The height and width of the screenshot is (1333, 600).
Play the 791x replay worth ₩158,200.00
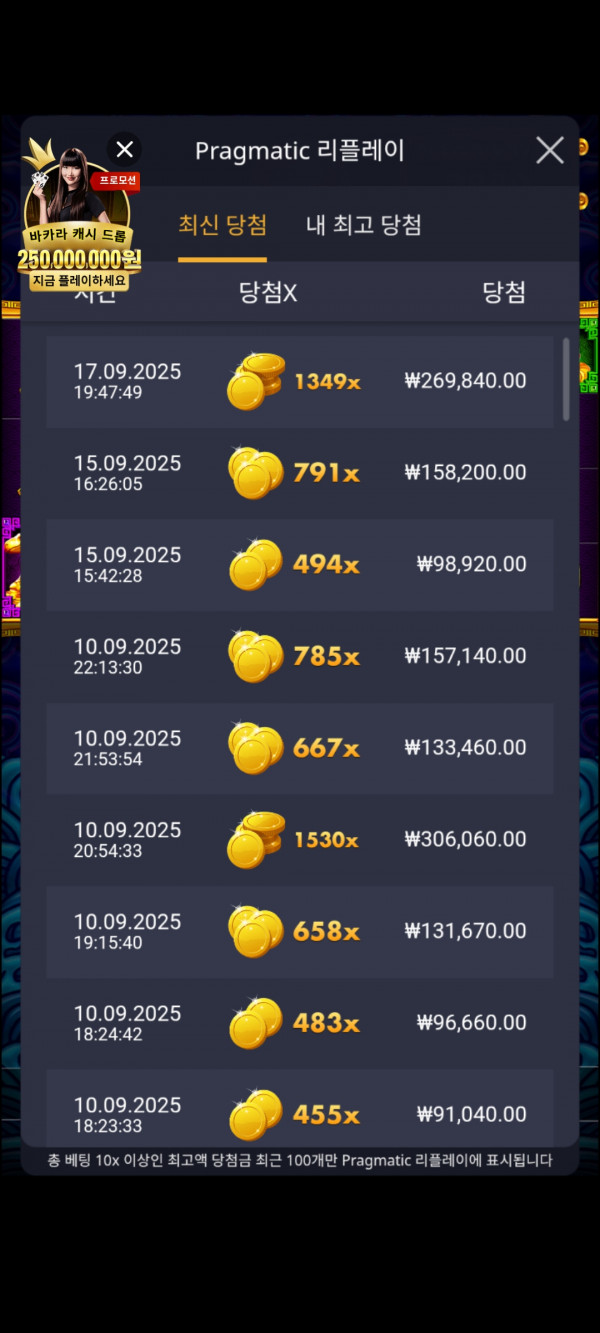(x=299, y=473)
